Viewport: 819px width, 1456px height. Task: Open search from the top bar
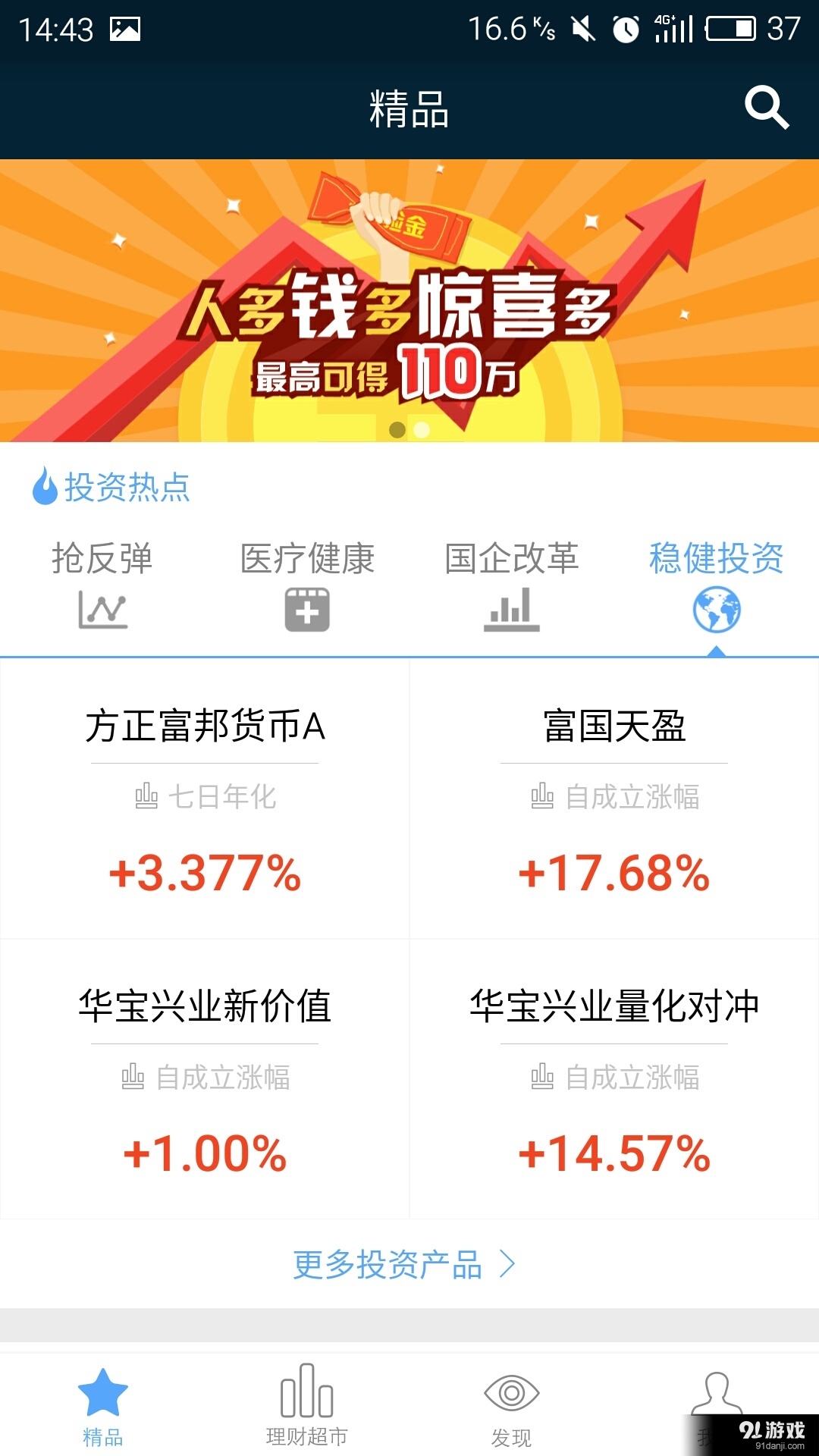[767, 108]
